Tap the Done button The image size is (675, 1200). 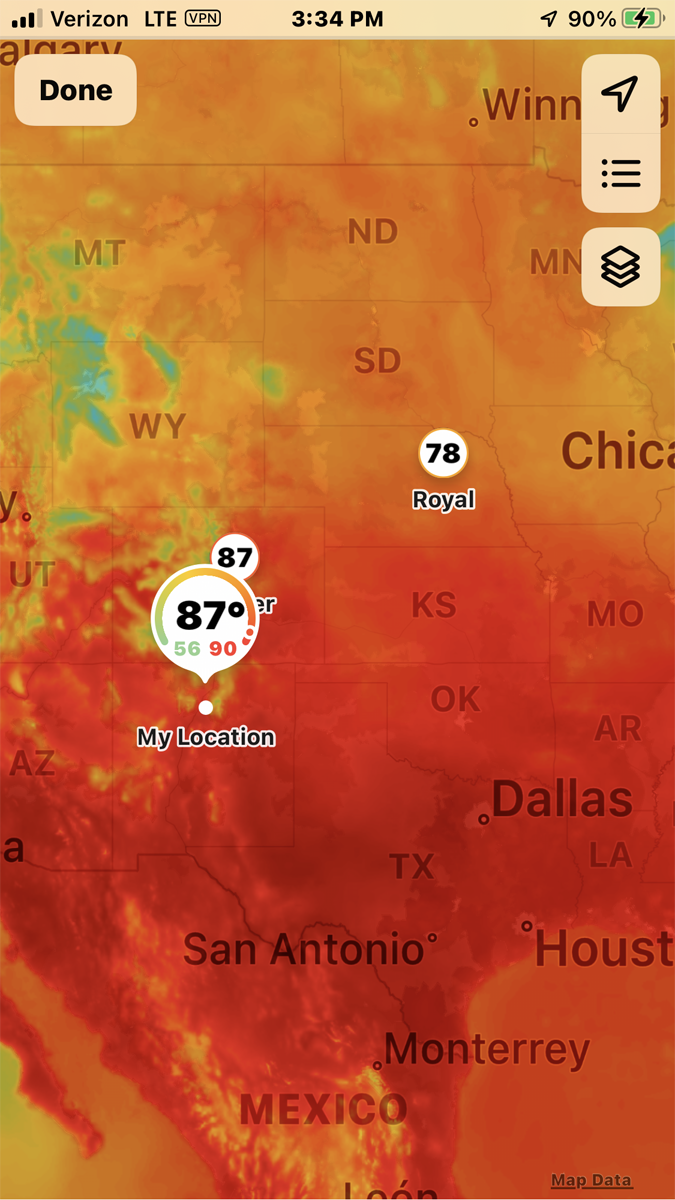(75, 90)
